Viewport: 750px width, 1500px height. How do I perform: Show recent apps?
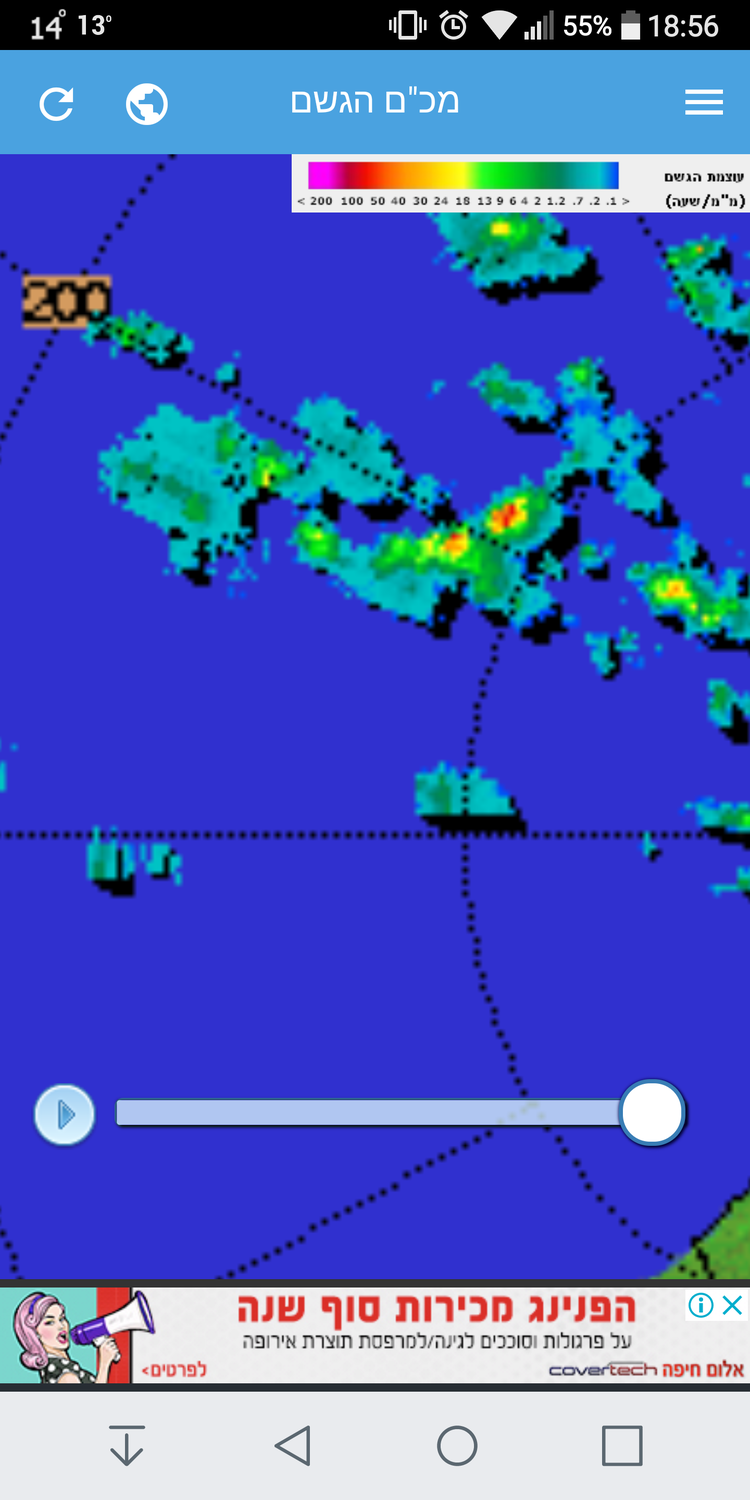point(621,1446)
